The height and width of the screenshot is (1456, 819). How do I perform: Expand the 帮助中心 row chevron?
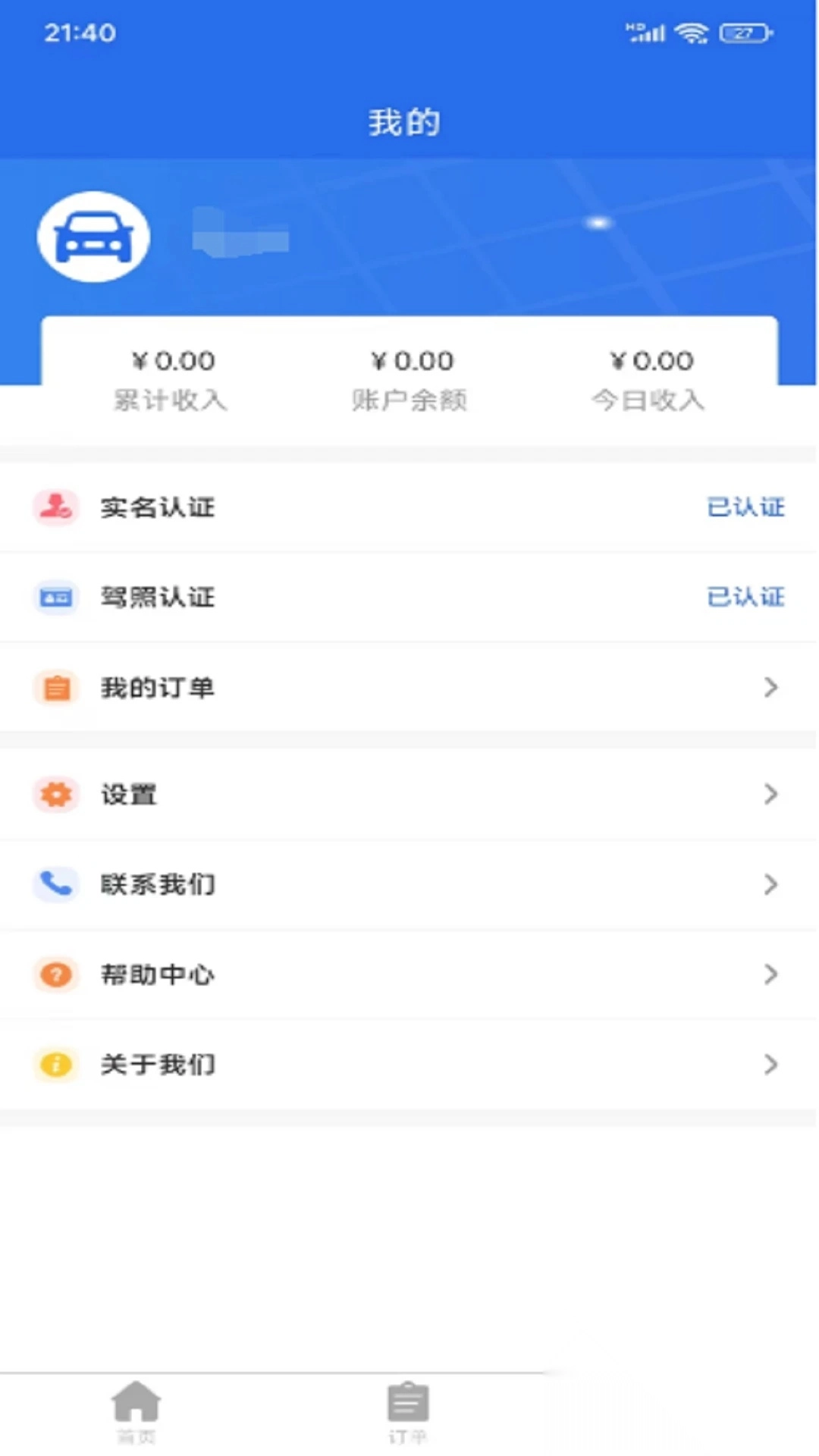click(772, 974)
